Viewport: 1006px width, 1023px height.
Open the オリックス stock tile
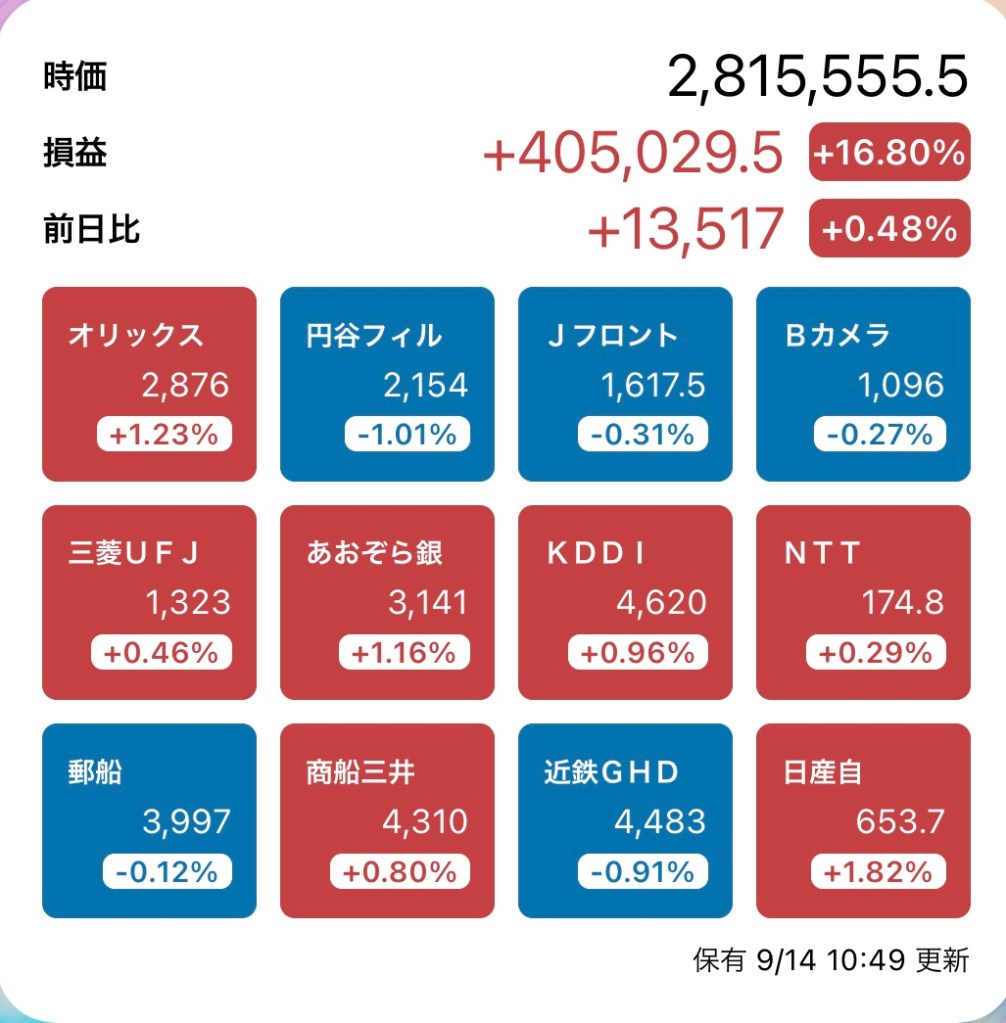pyautogui.click(x=149, y=384)
